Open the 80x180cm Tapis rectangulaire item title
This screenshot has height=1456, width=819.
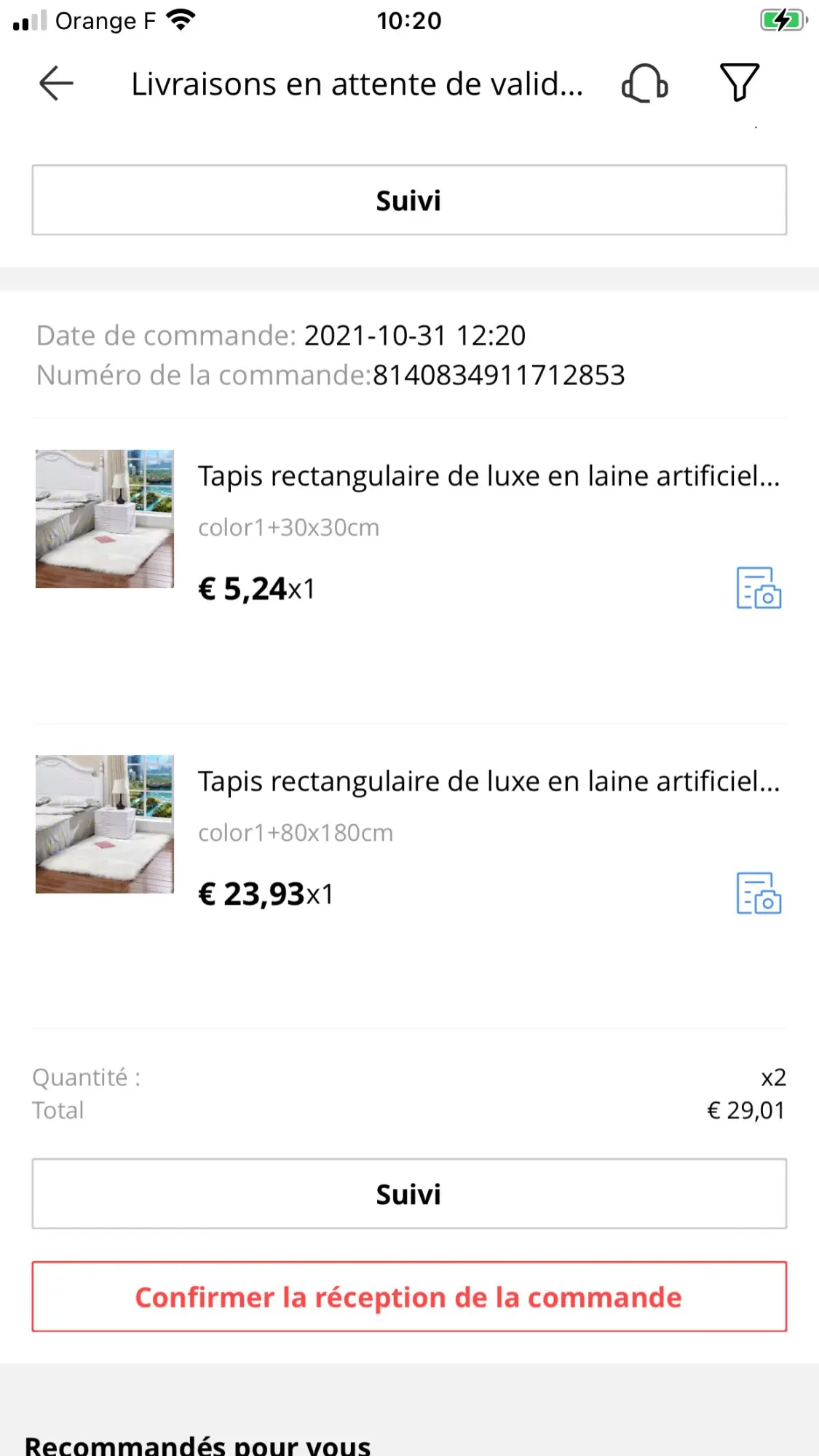(x=488, y=781)
